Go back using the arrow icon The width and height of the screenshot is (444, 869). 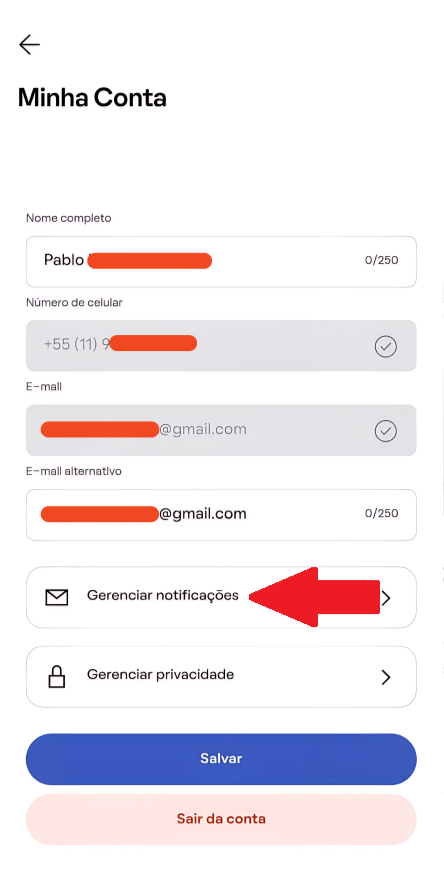pos(29,45)
